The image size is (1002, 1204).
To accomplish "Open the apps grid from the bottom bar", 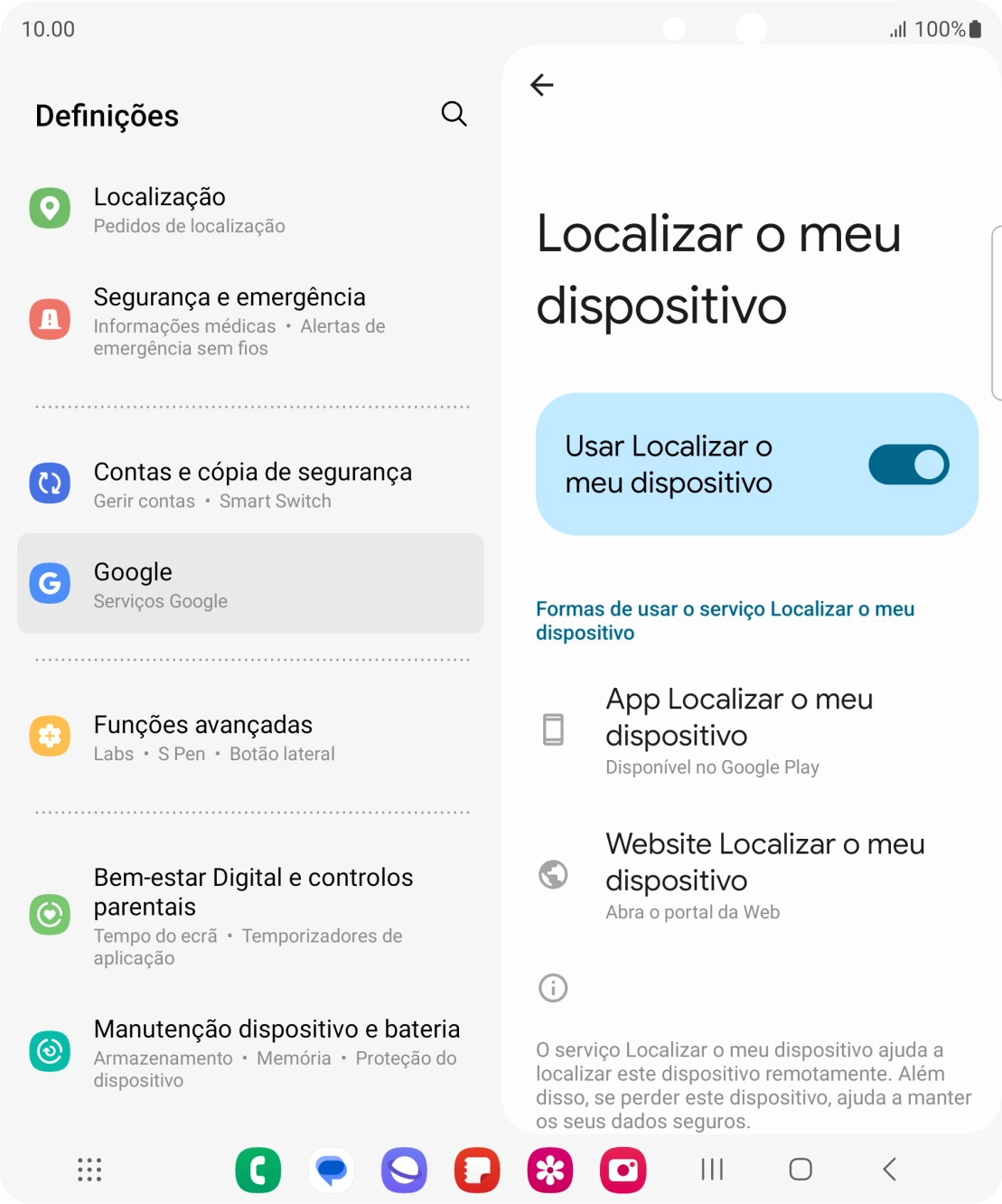I will click(89, 1170).
